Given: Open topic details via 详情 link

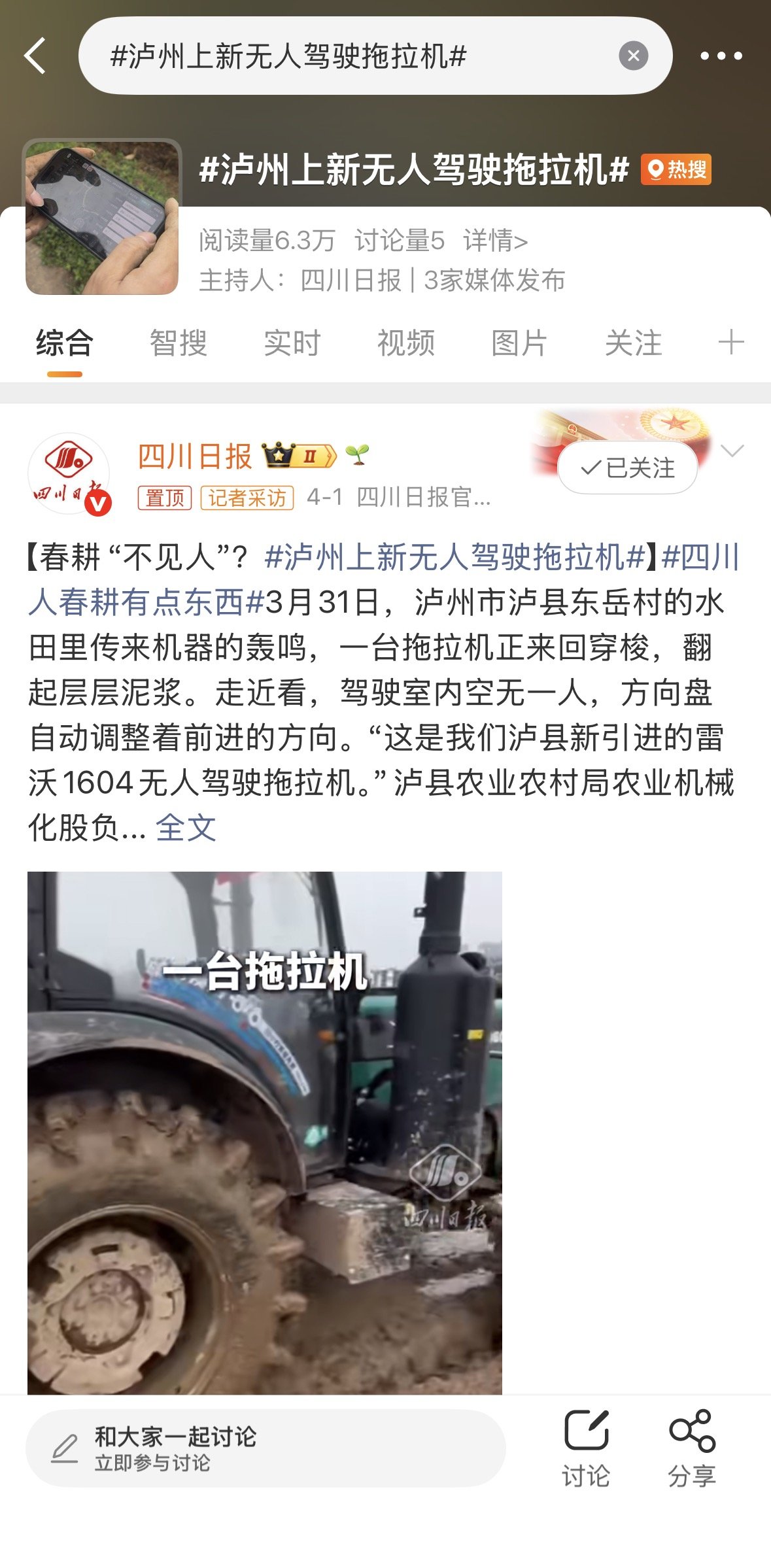Looking at the screenshot, I should pos(495,241).
